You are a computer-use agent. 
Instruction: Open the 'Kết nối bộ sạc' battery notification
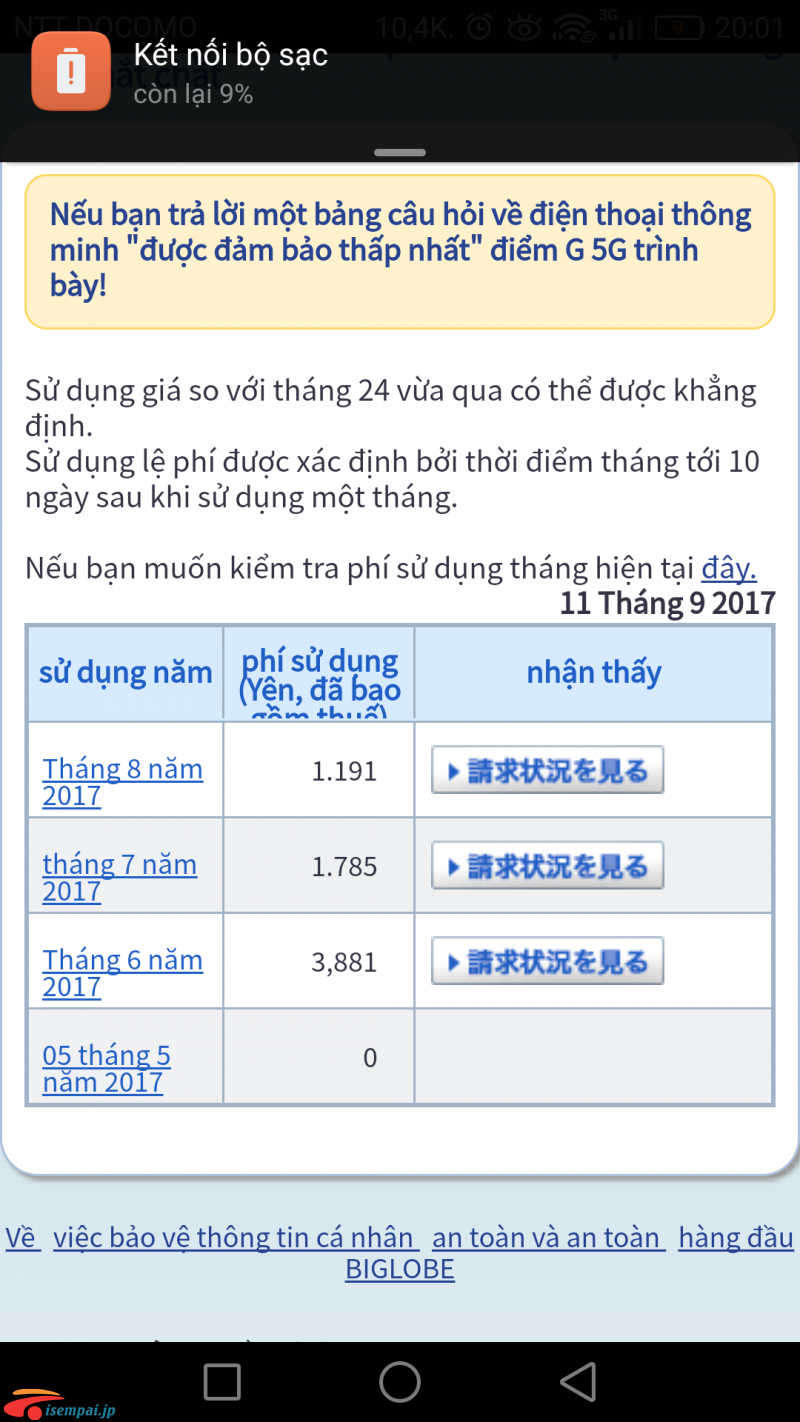coord(400,70)
